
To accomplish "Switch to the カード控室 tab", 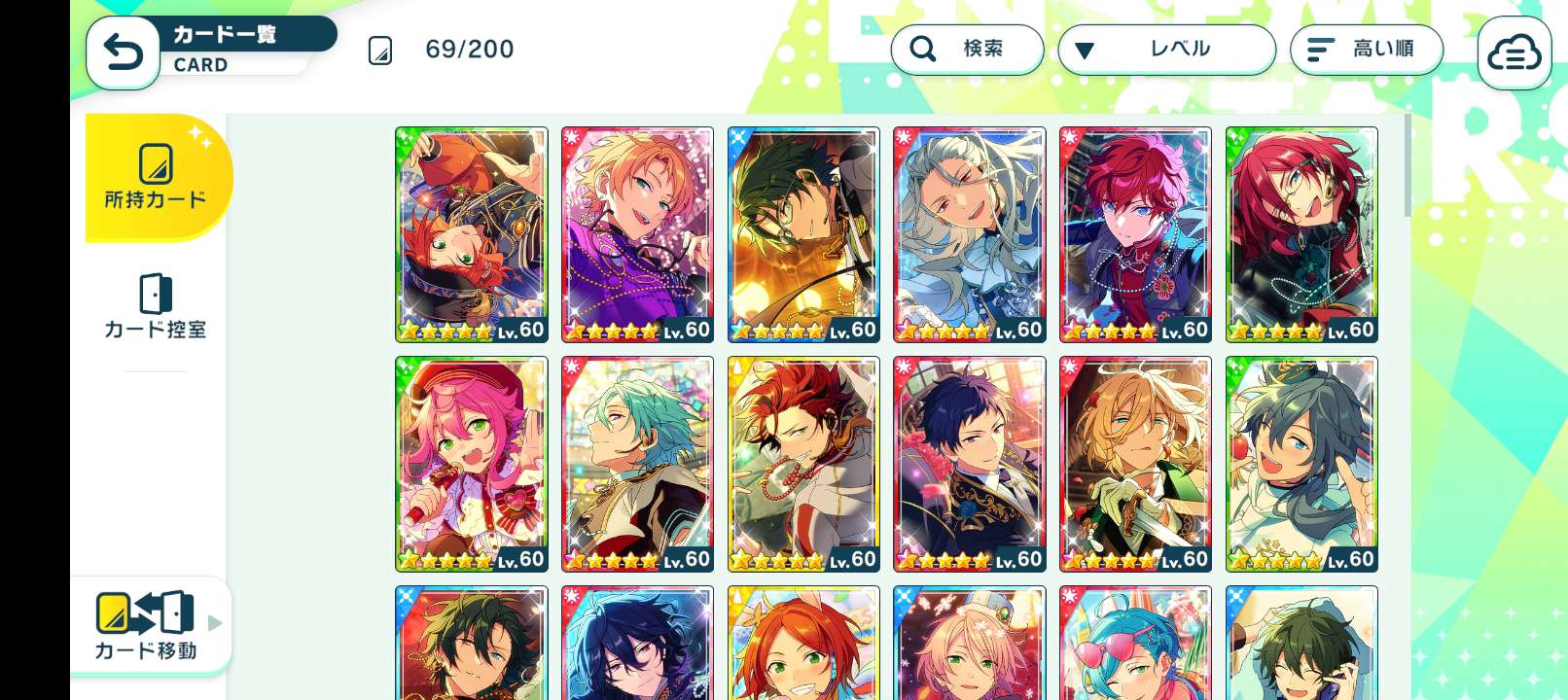I will [x=156, y=306].
